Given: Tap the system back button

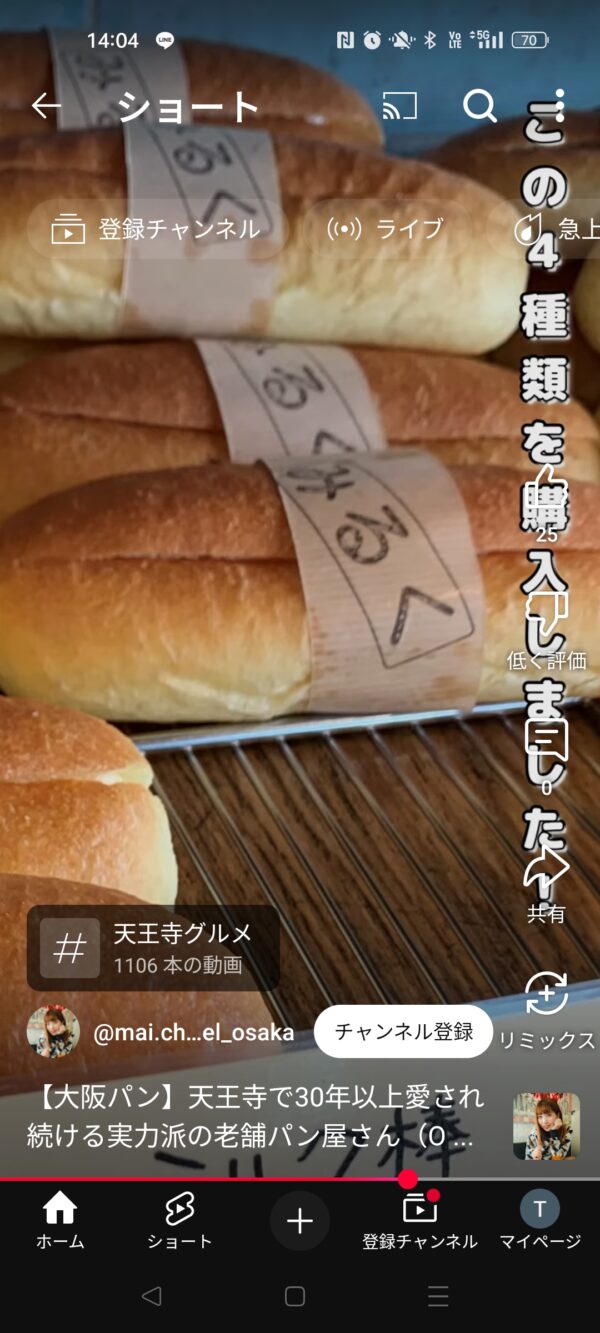Looking at the screenshot, I should click(152, 1296).
